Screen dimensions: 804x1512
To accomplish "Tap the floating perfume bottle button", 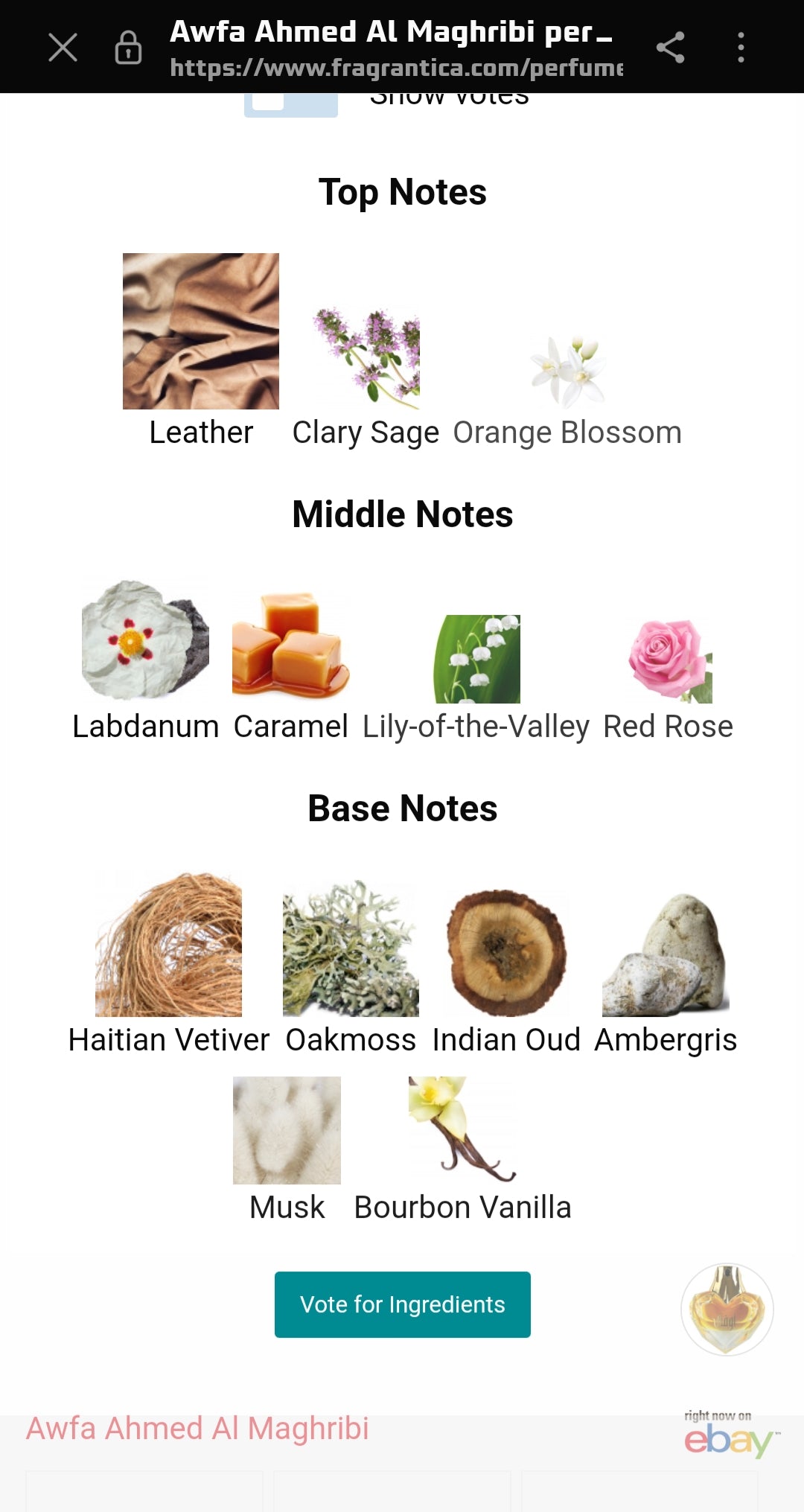I will 727,1309.
